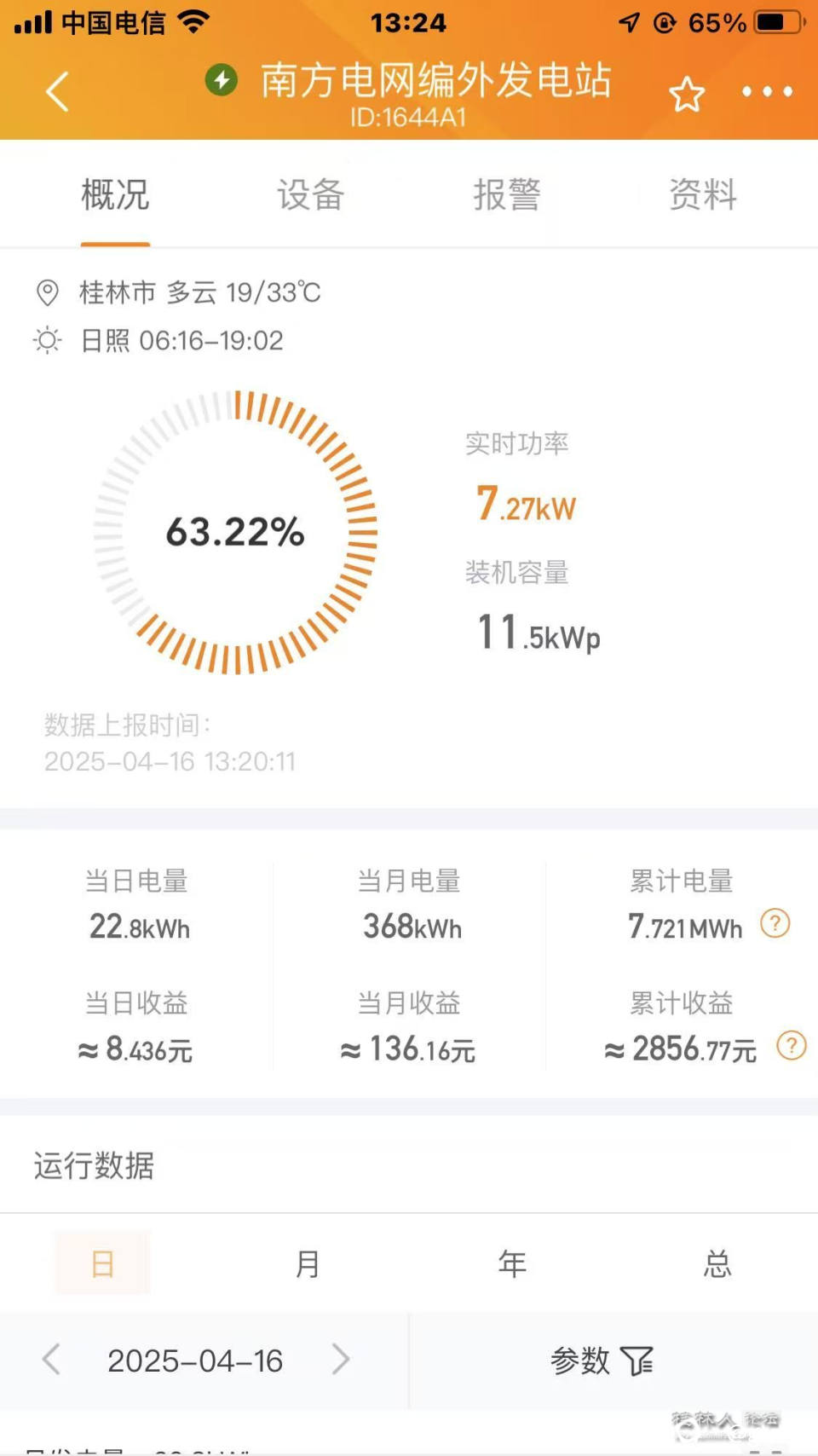Switch generation data to 总 view

(717, 1264)
